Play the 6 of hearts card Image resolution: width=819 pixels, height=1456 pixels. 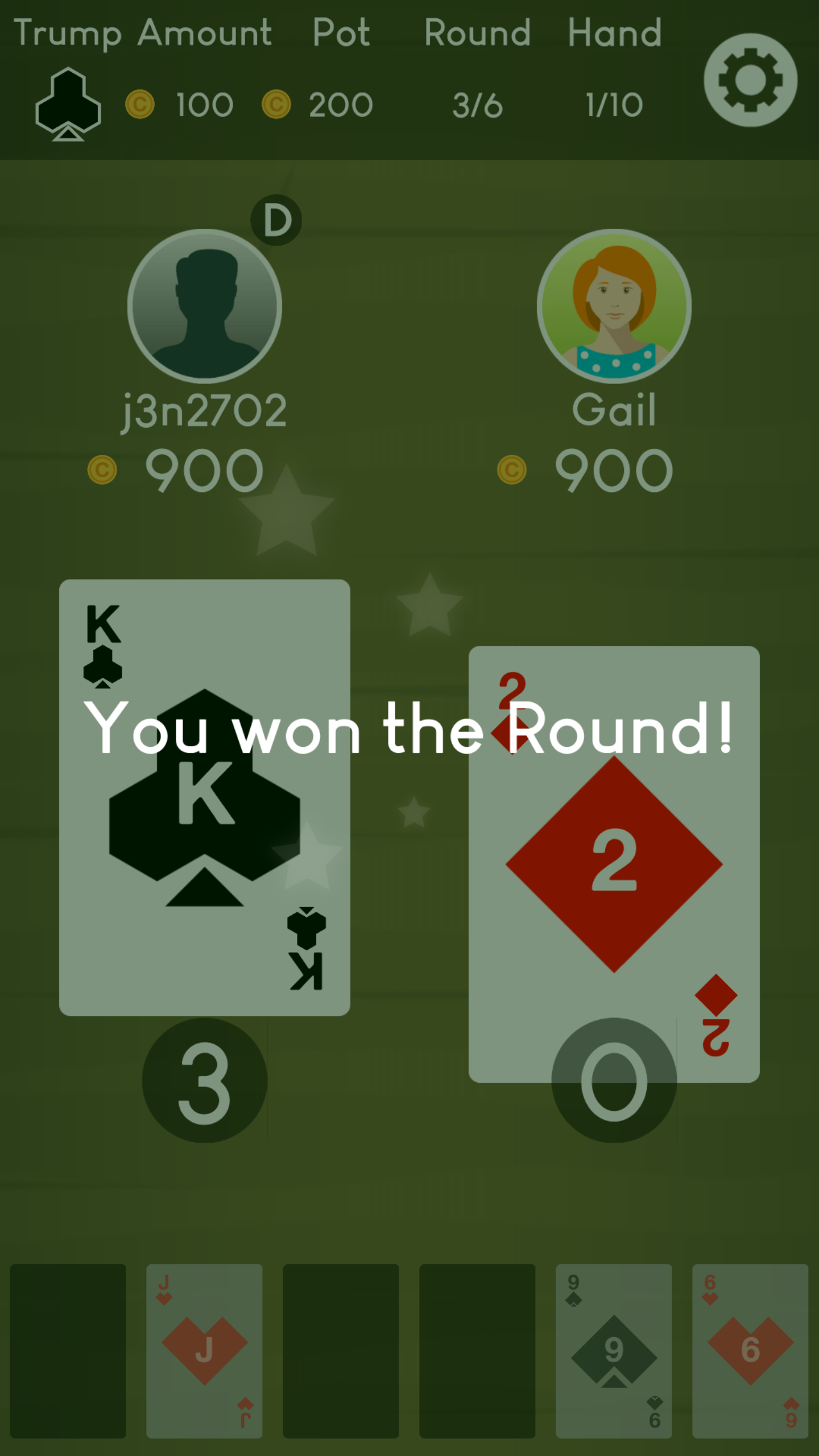pyautogui.click(x=750, y=1350)
